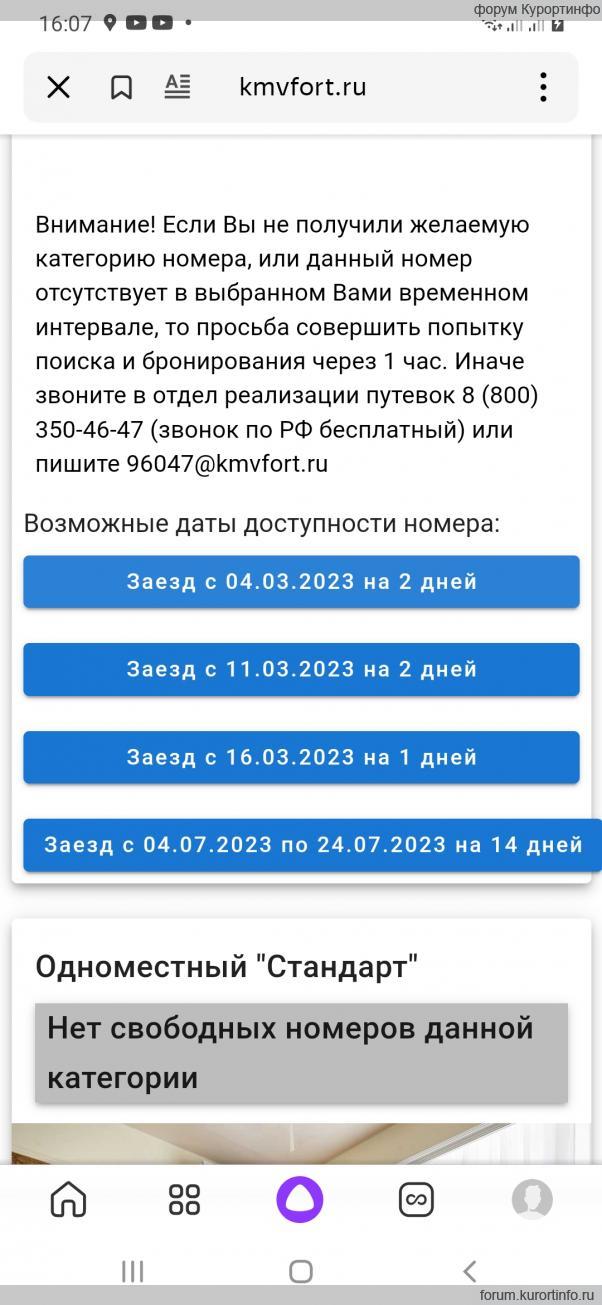Image resolution: width=602 pixels, height=1305 pixels.
Task: Open reader mode icon
Action: tap(177, 87)
